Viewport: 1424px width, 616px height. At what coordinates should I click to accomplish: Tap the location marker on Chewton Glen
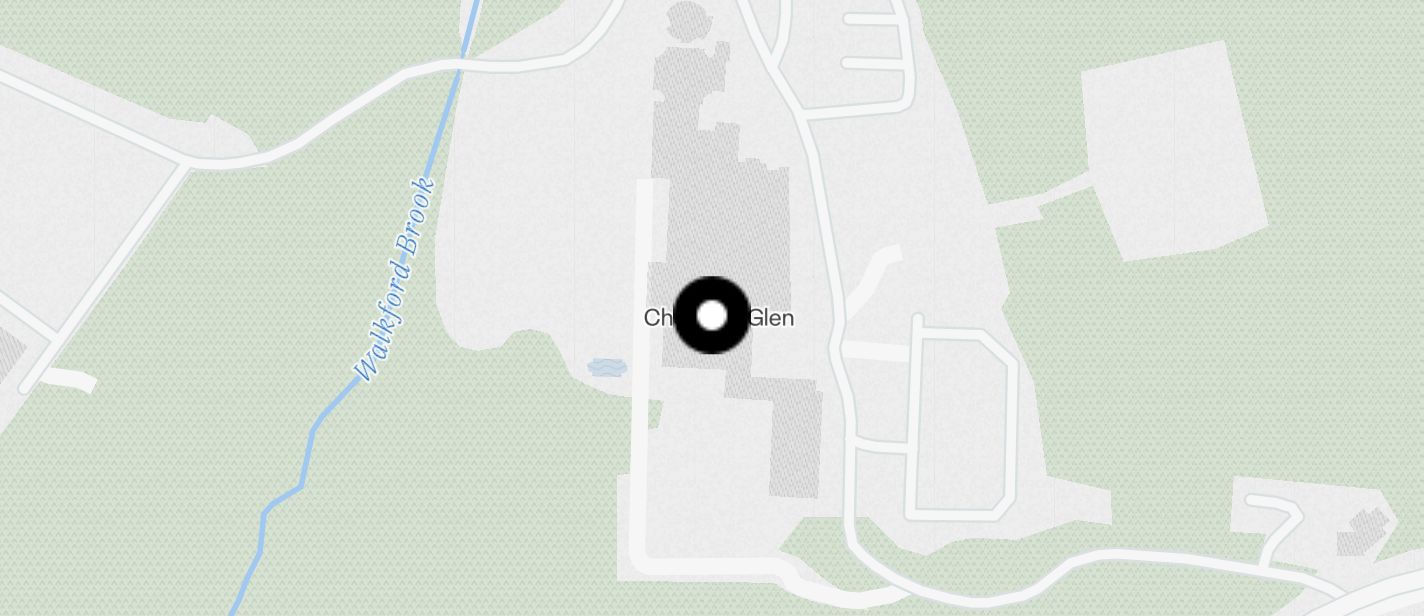click(711, 316)
